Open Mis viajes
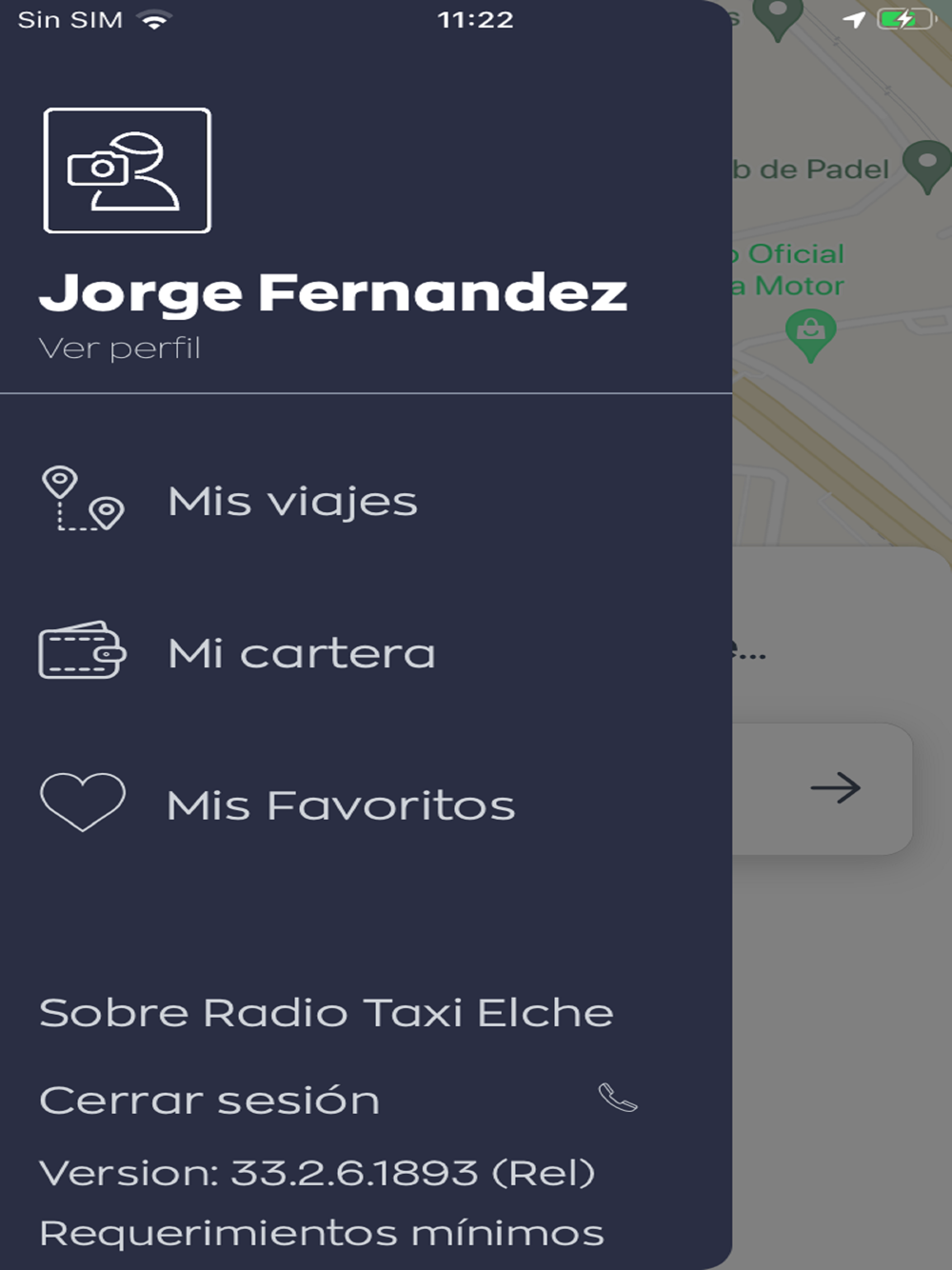This screenshot has width=952, height=1270. point(291,501)
